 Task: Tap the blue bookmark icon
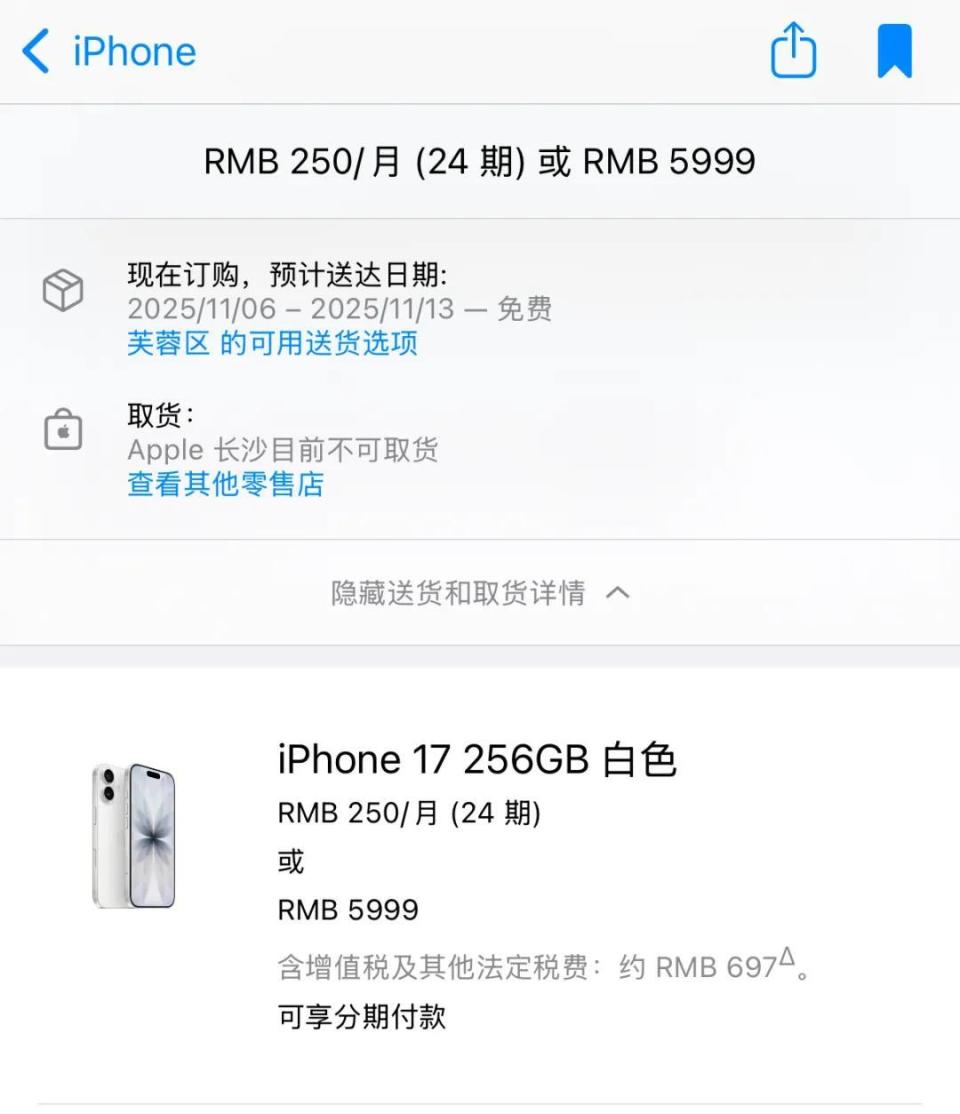click(893, 50)
